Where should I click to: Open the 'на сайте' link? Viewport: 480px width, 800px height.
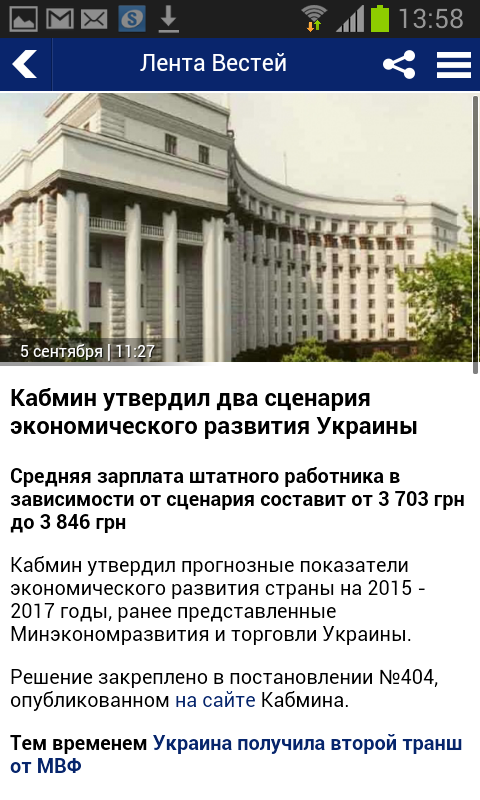(x=215, y=701)
